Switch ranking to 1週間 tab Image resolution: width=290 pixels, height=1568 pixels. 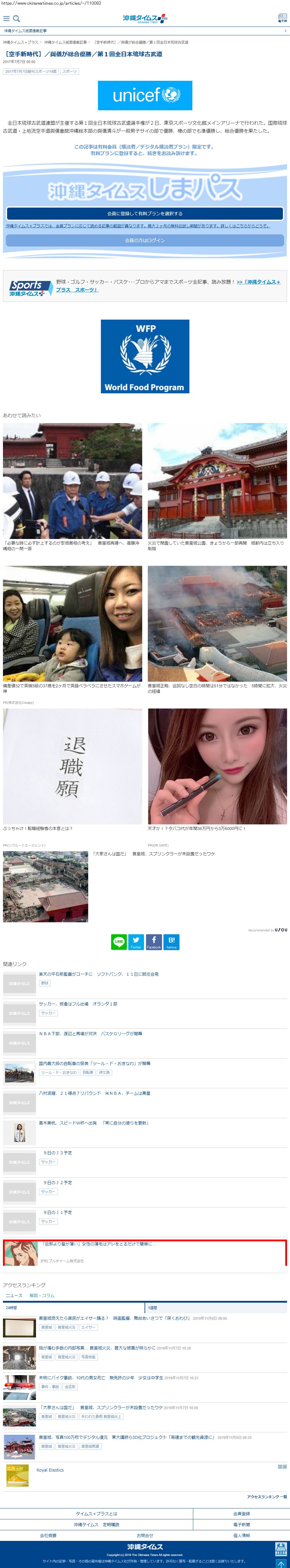pyautogui.click(x=153, y=1307)
